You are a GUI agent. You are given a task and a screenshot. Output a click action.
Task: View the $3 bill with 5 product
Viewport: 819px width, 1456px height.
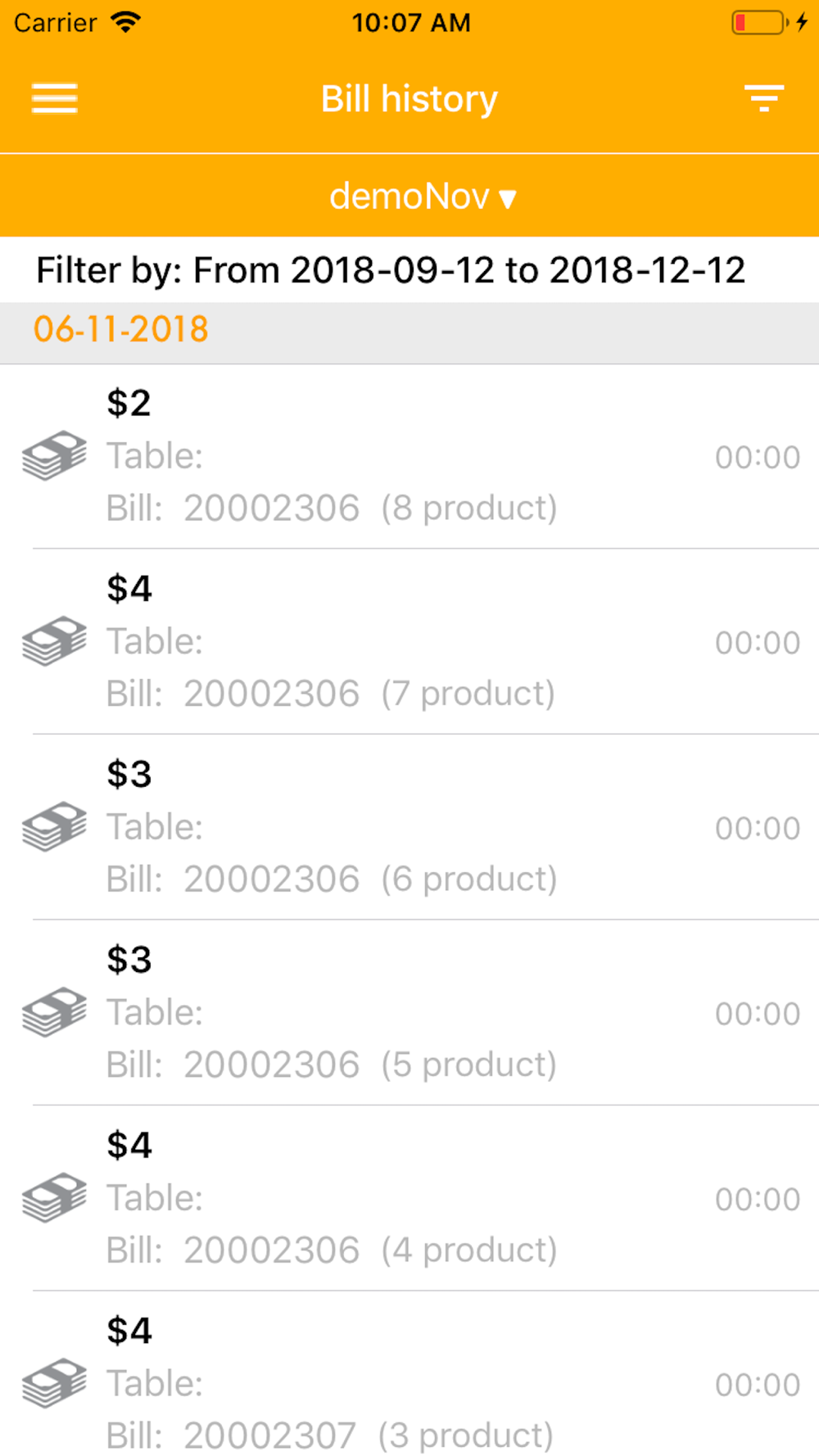(409, 1013)
